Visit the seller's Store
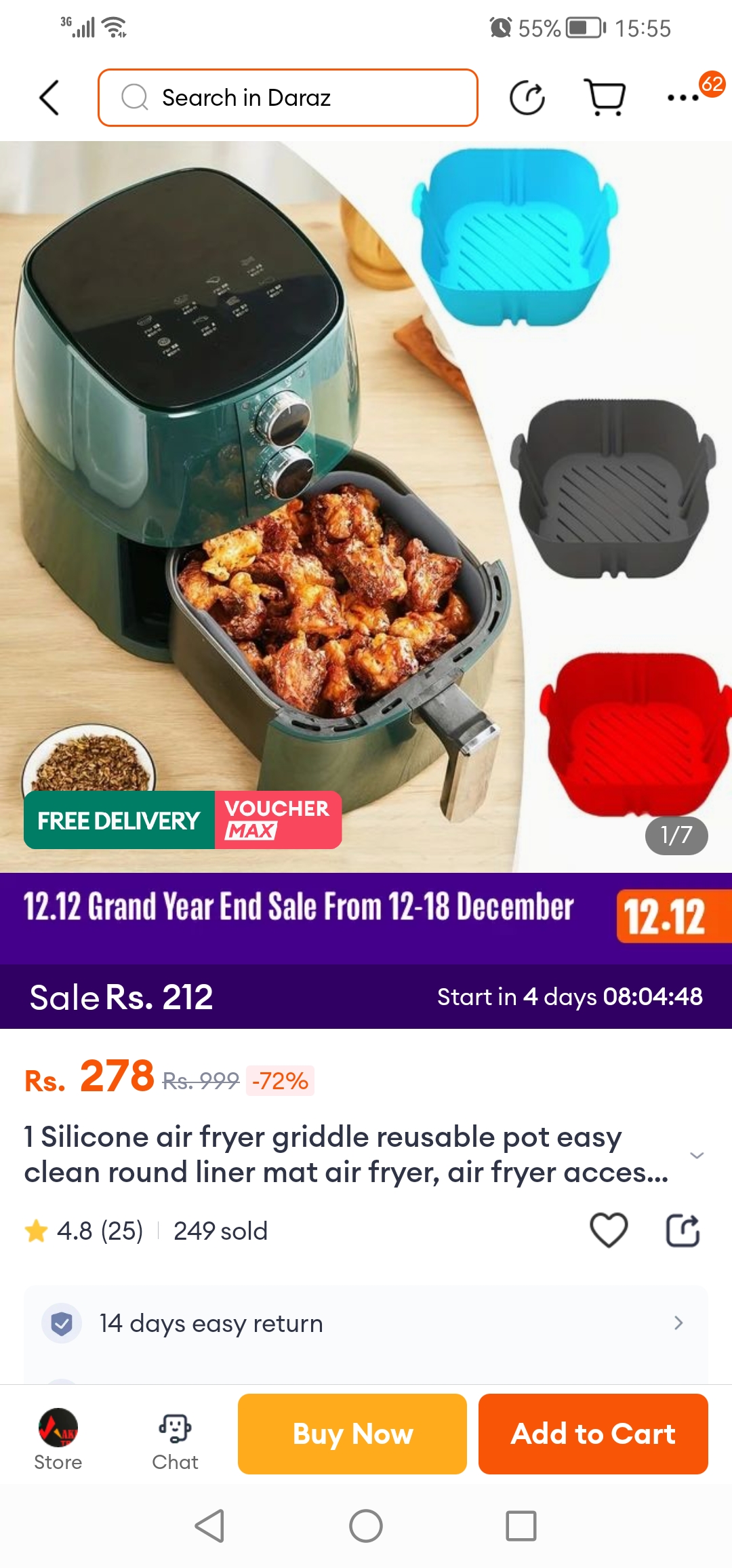This screenshot has width=732, height=1568. click(58, 1438)
